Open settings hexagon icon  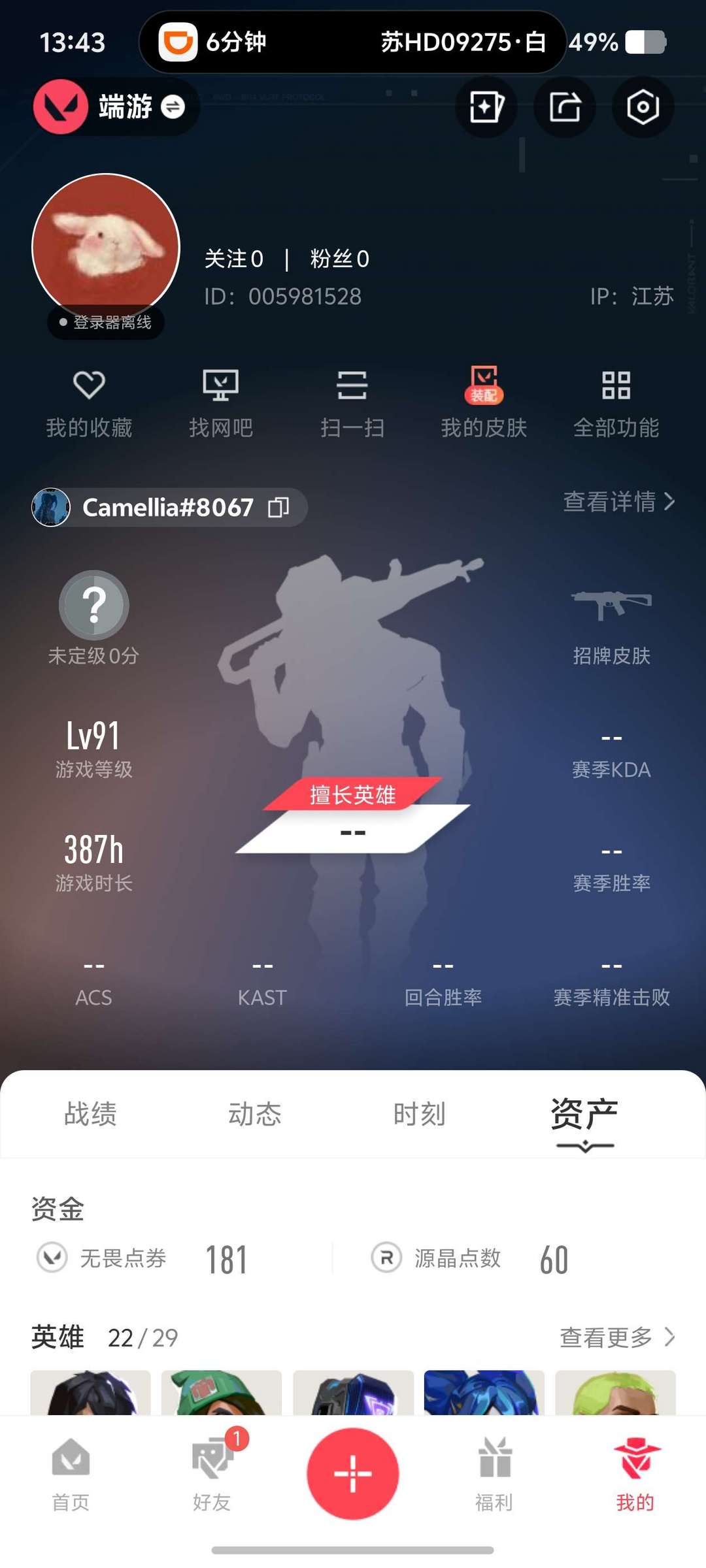[x=643, y=106]
